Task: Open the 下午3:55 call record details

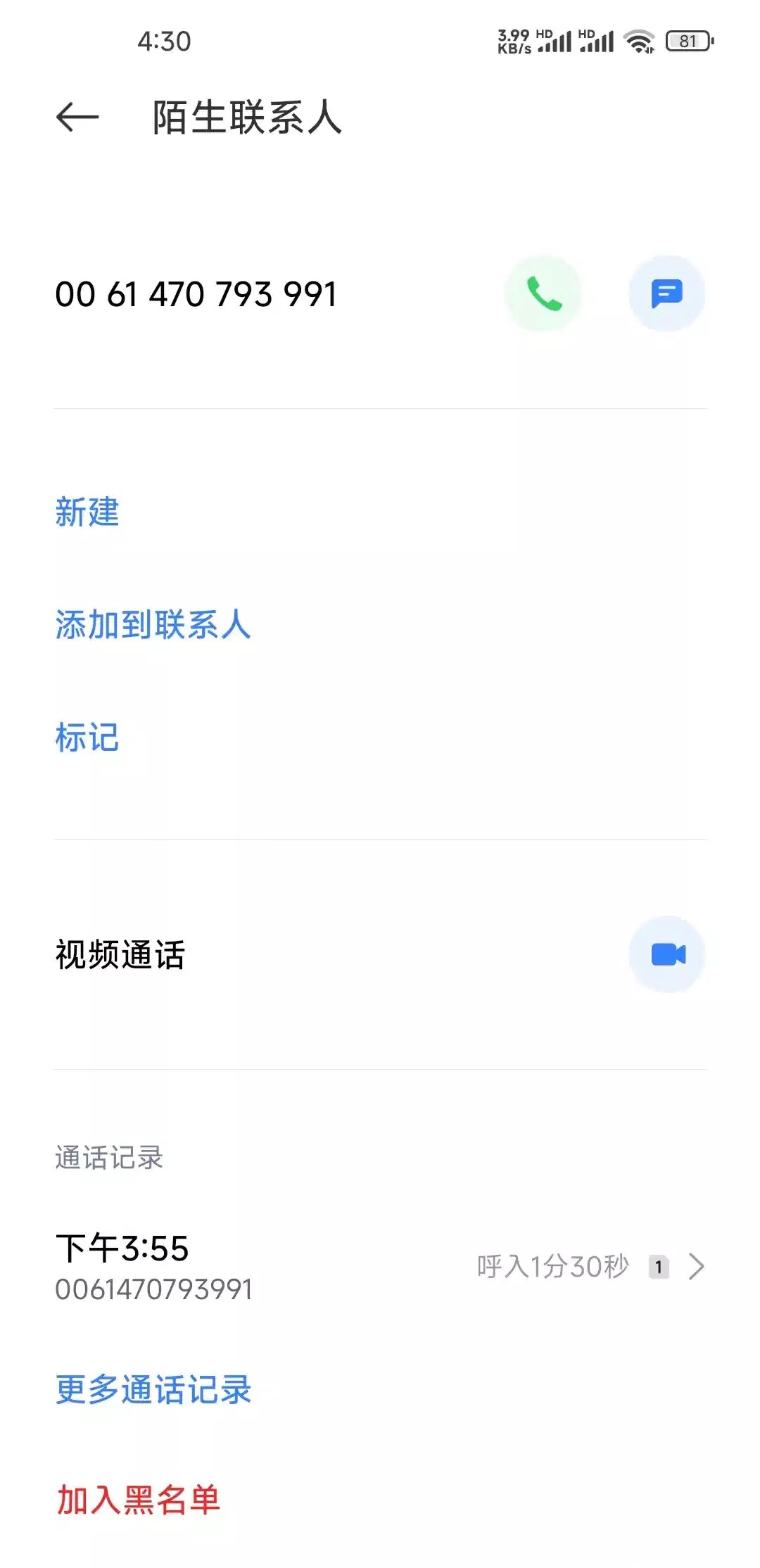Action: point(380,1267)
